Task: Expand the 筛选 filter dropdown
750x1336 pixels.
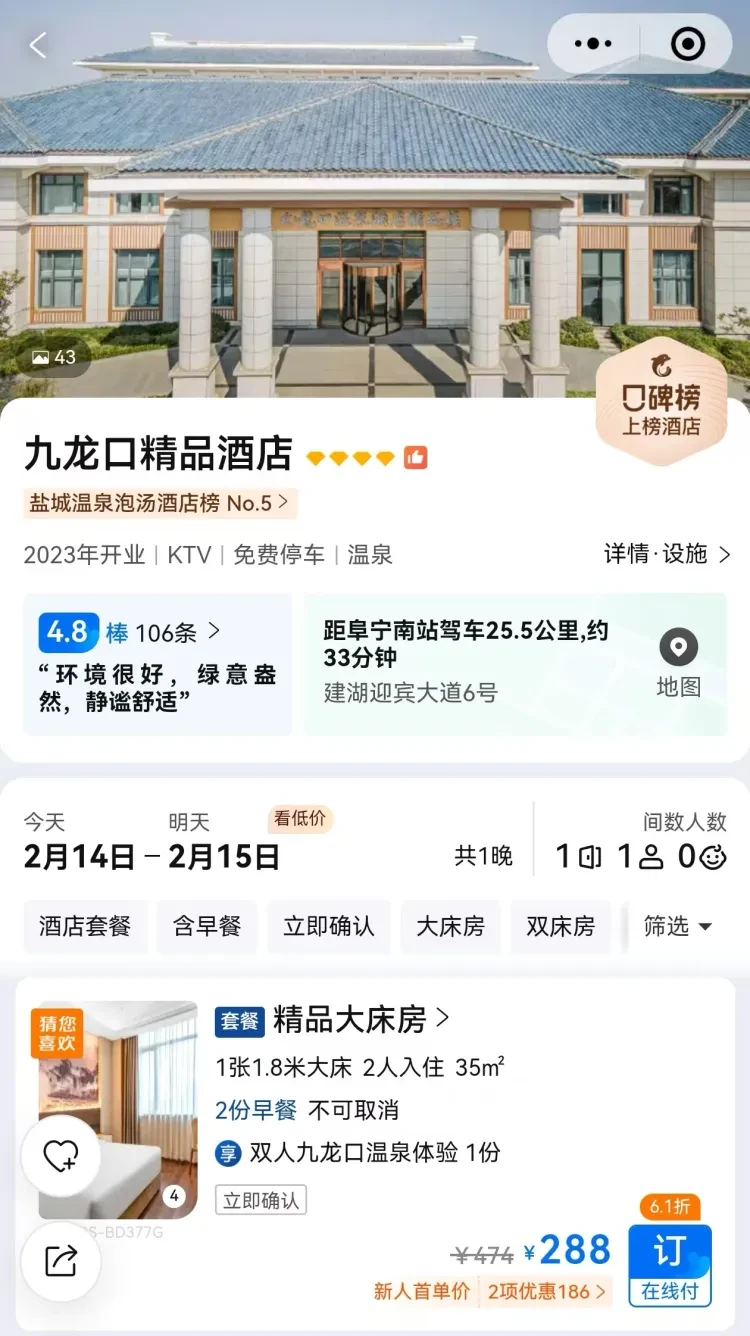Action: click(x=678, y=926)
